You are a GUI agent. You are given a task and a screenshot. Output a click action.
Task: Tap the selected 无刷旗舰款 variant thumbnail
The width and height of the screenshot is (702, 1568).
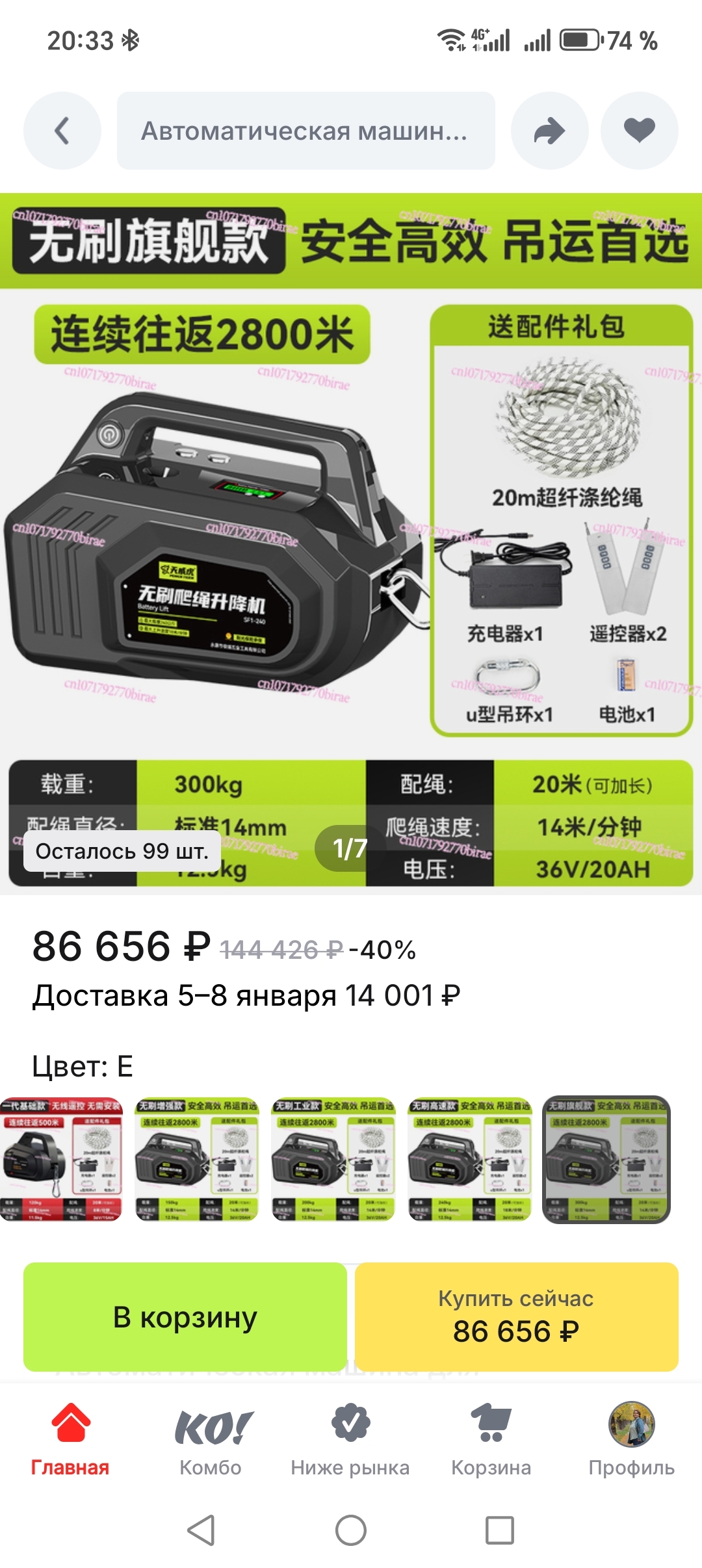606,1159
